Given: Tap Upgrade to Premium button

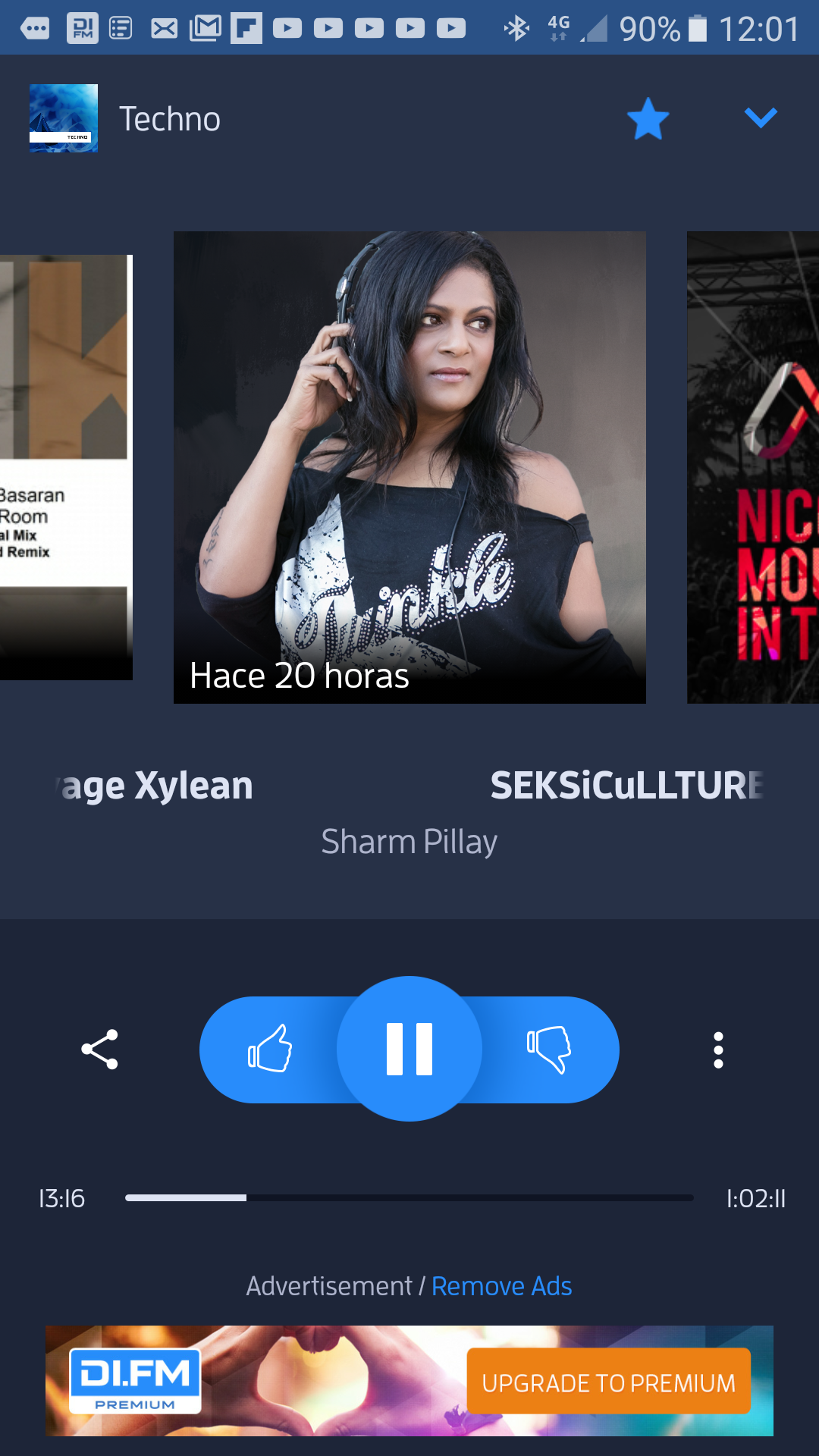Looking at the screenshot, I should (608, 1382).
